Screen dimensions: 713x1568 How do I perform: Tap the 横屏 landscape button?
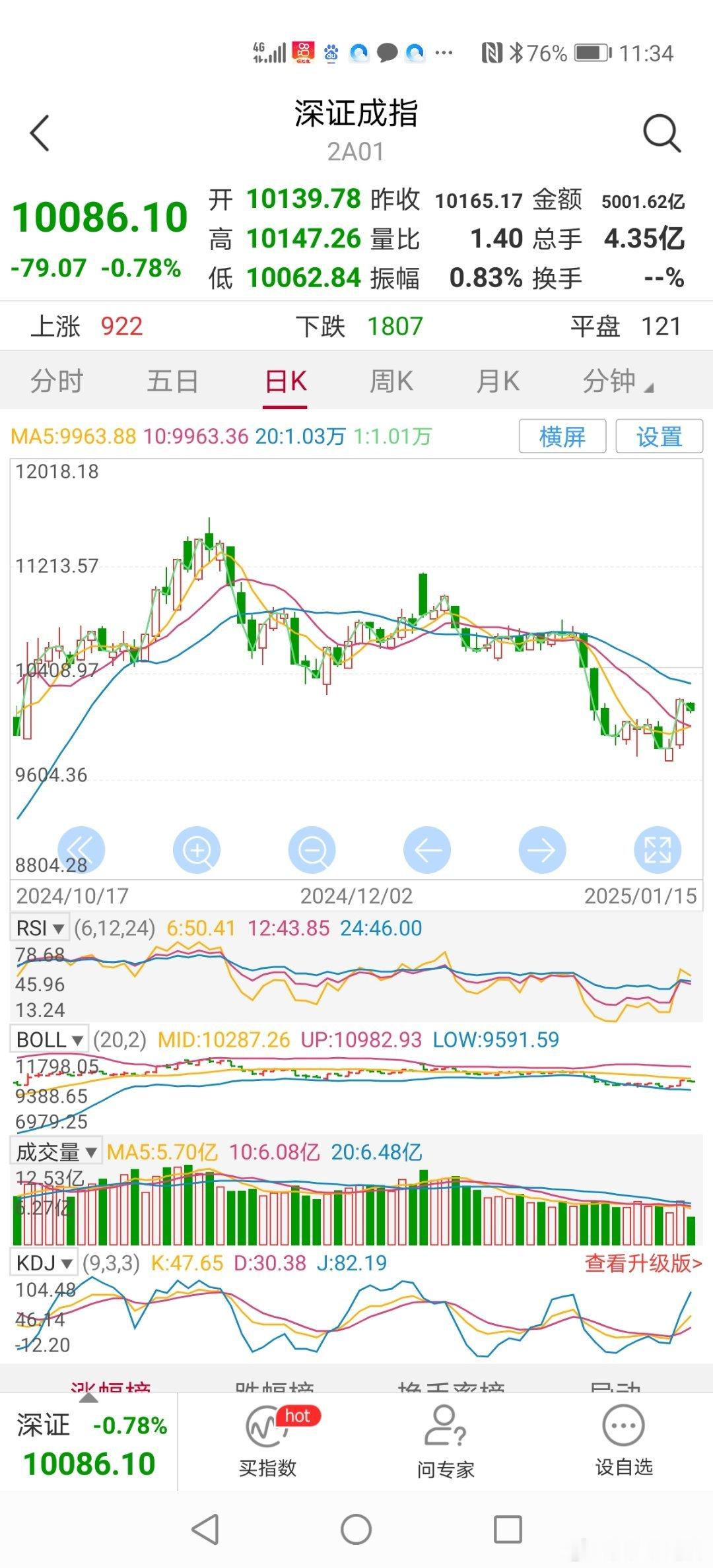coord(562,436)
